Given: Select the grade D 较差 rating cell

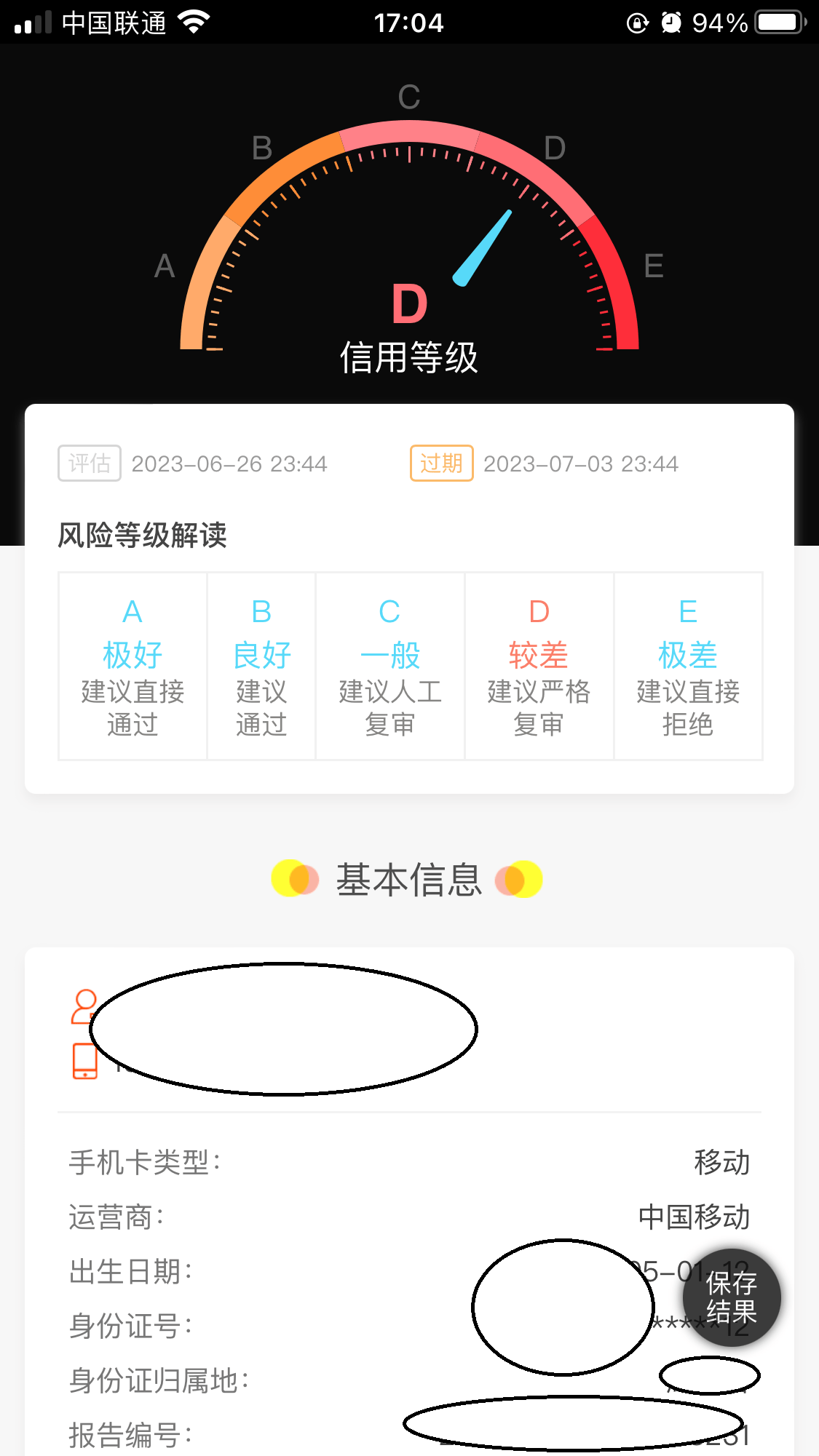Looking at the screenshot, I should (x=539, y=666).
